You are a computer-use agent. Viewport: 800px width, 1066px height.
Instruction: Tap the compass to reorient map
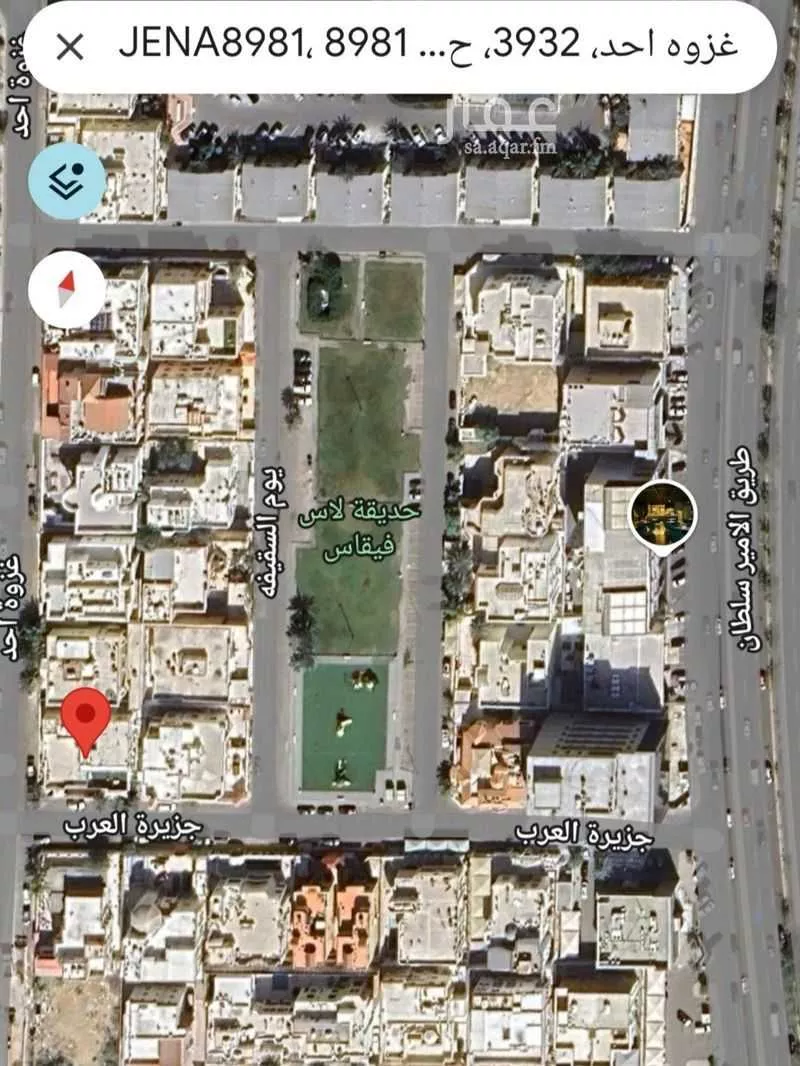tap(66, 291)
